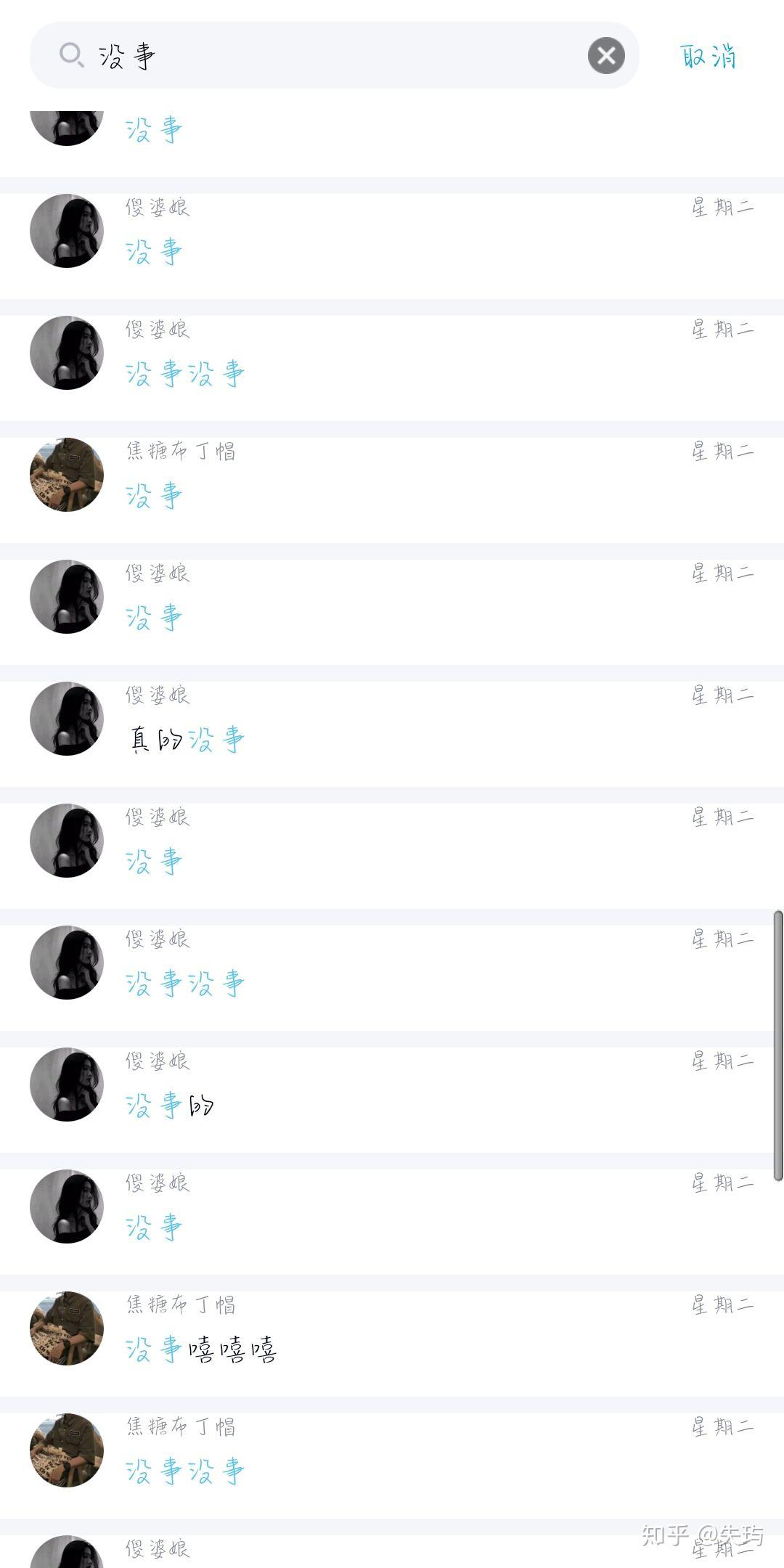Screen dimensions: 784x1568
Task: Tap the search field containing 没事
Action: [327, 56]
